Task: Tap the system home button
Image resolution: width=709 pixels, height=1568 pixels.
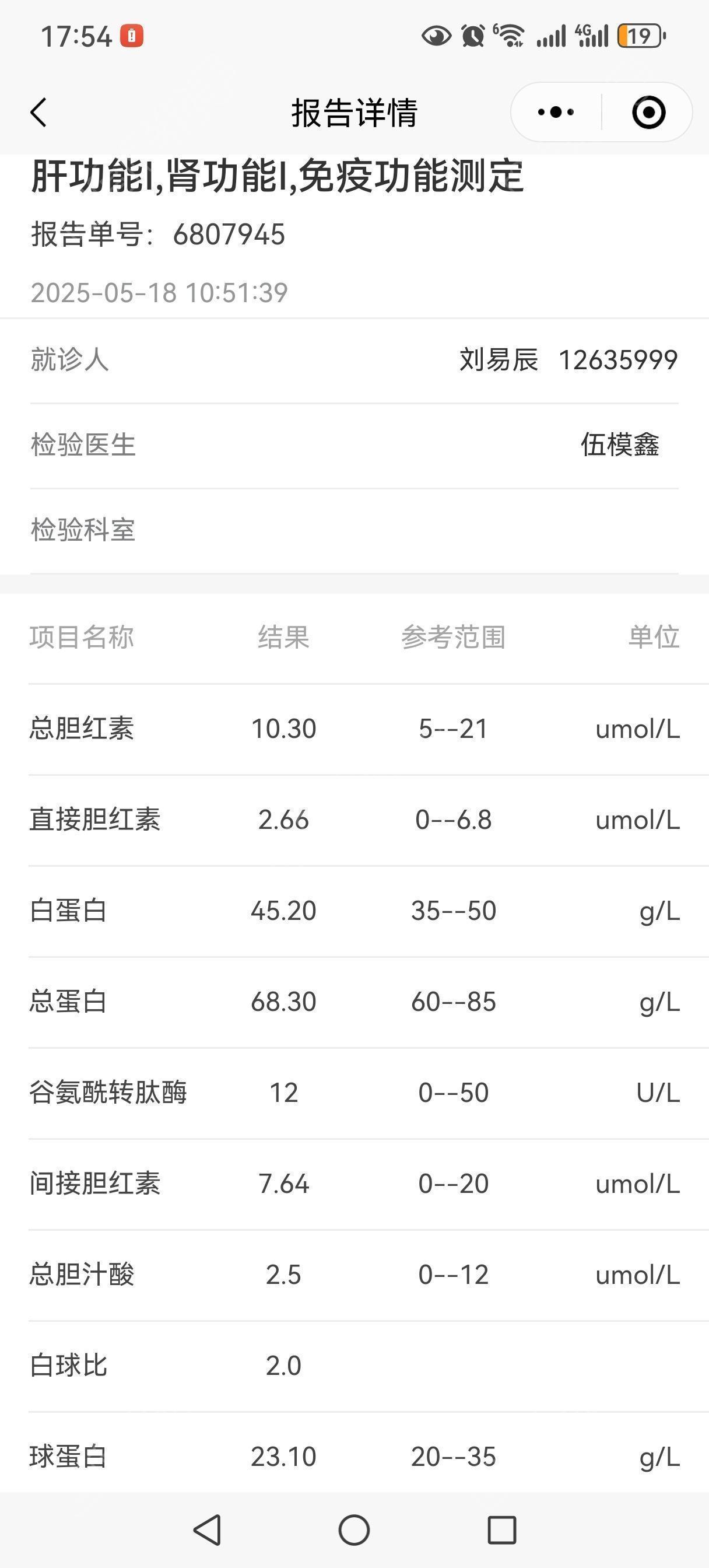Action: click(x=354, y=1529)
